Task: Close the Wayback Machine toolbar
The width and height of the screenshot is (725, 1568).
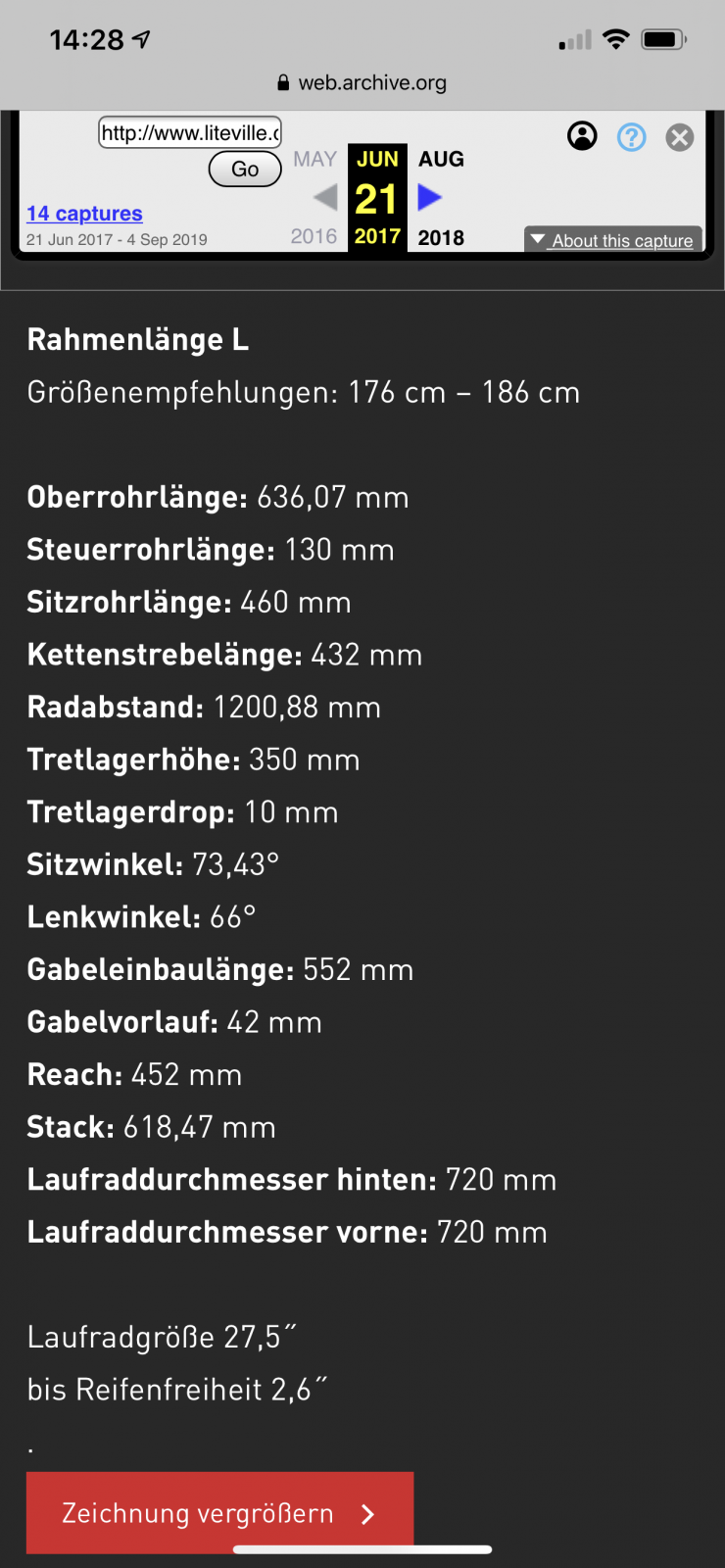Action: [679, 137]
